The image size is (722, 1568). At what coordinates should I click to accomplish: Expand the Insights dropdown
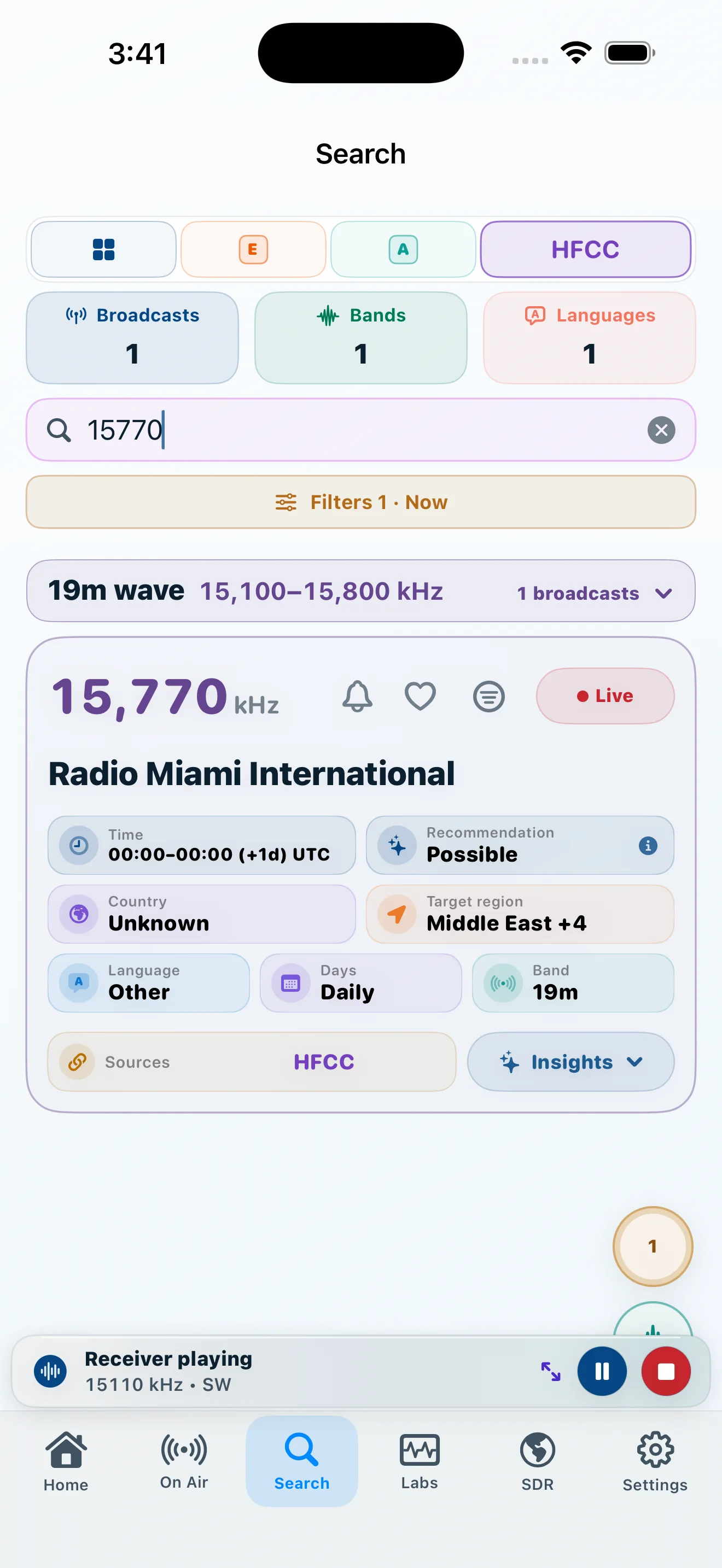click(x=570, y=1062)
